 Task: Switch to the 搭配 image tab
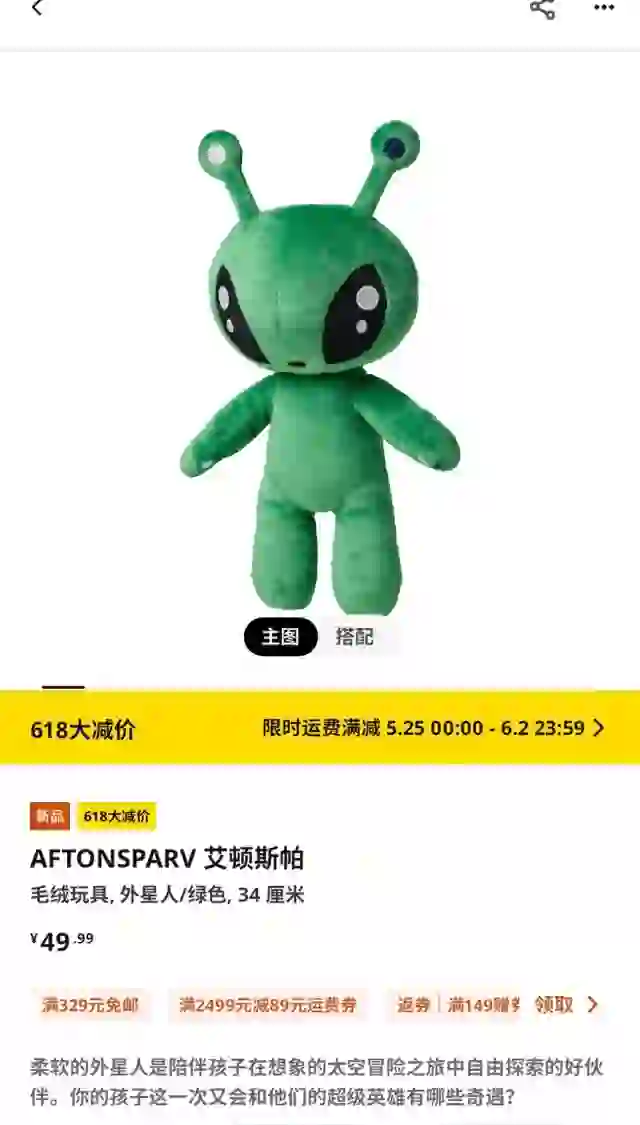(355, 637)
